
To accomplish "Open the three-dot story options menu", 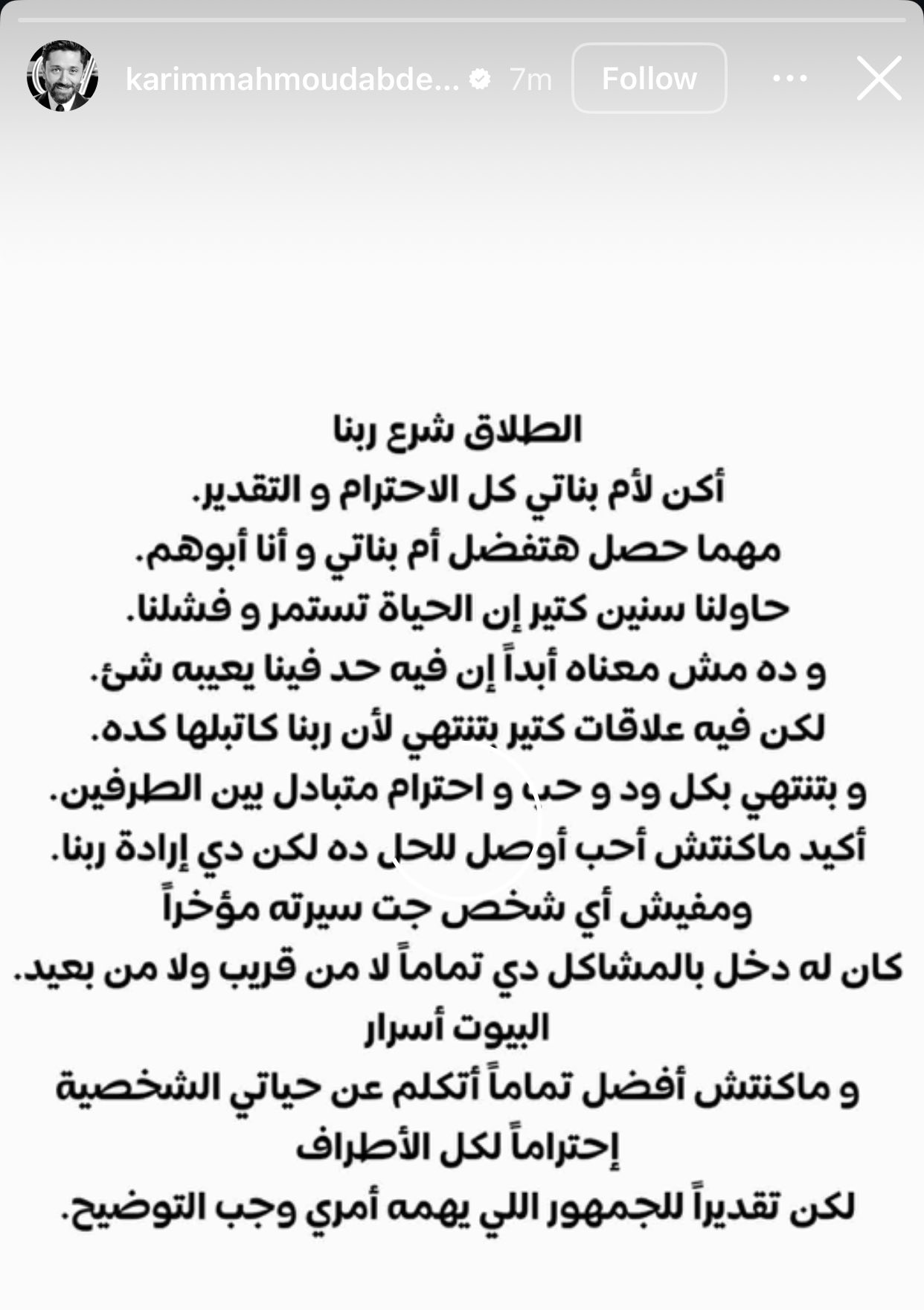I will (x=789, y=77).
